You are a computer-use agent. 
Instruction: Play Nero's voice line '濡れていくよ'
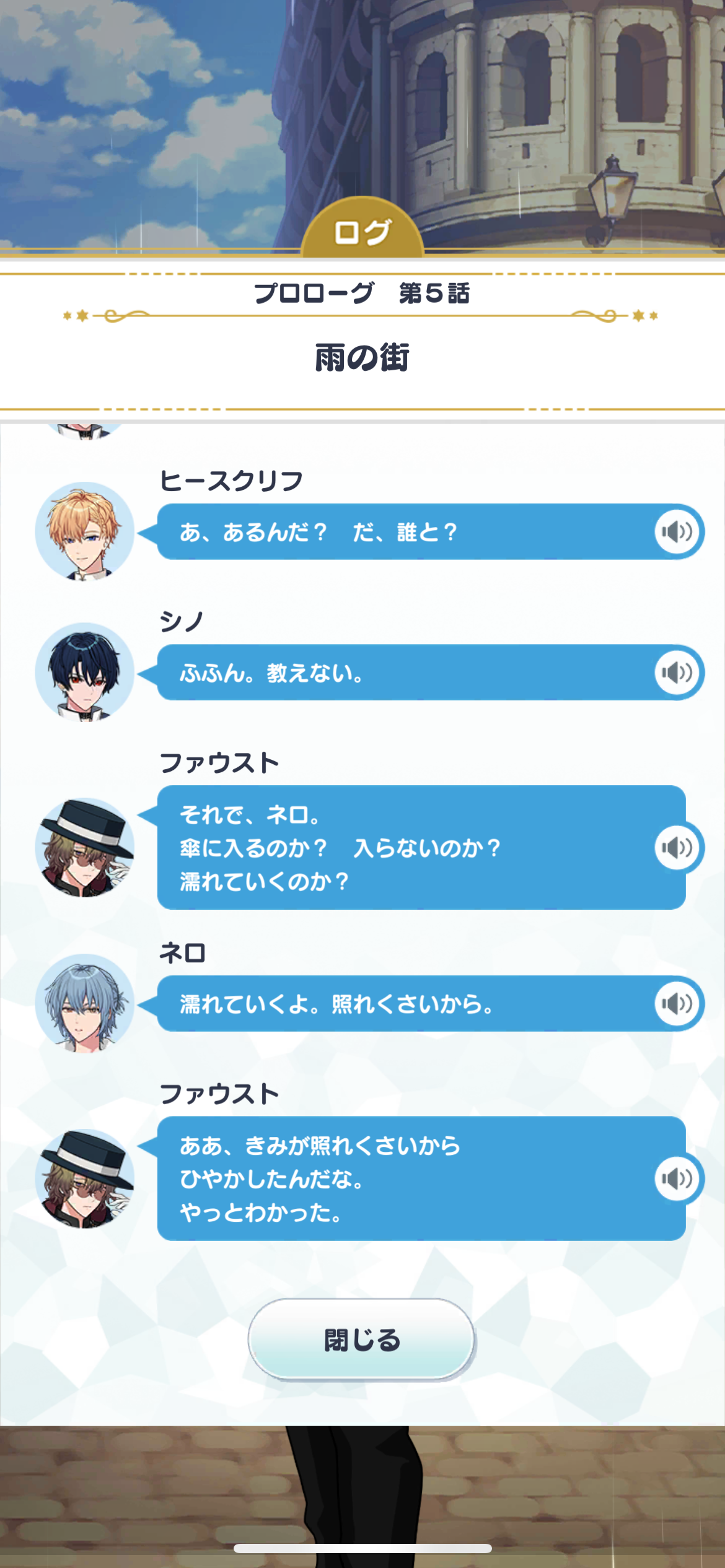(677, 1003)
